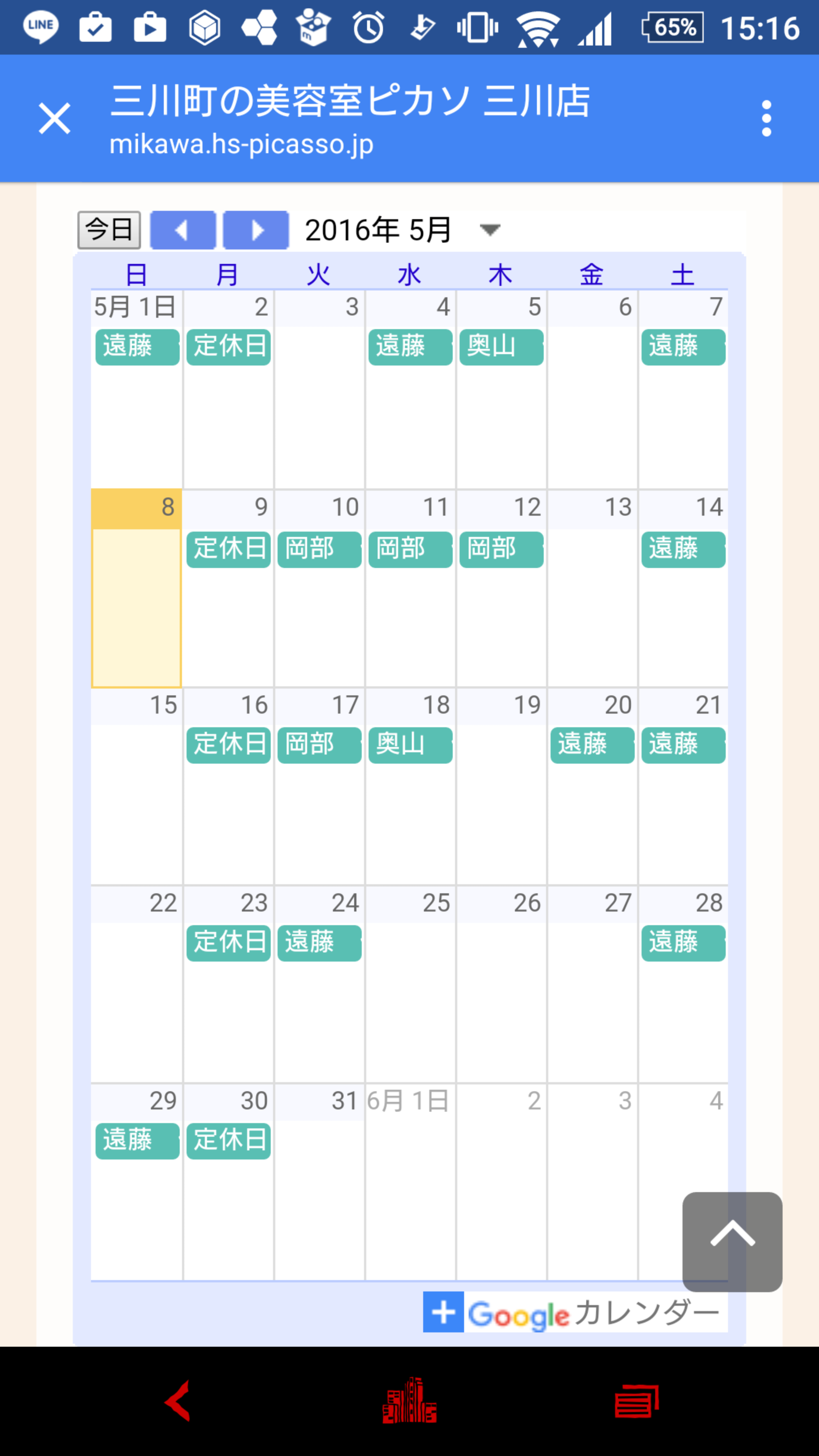The image size is (819, 1456).
Task: Open the three-dot overflow menu
Action: tap(766, 118)
